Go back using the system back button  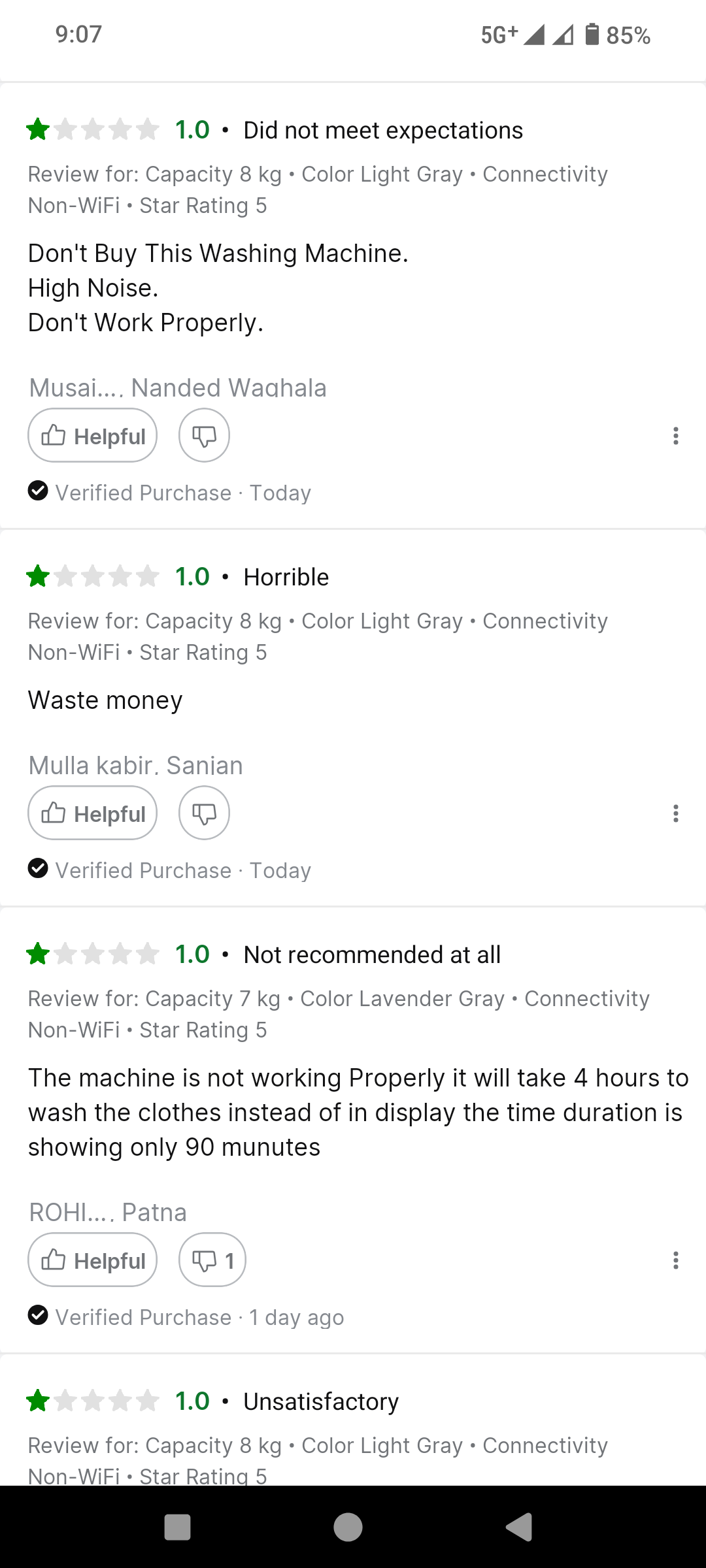pyautogui.click(x=520, y=1527)
